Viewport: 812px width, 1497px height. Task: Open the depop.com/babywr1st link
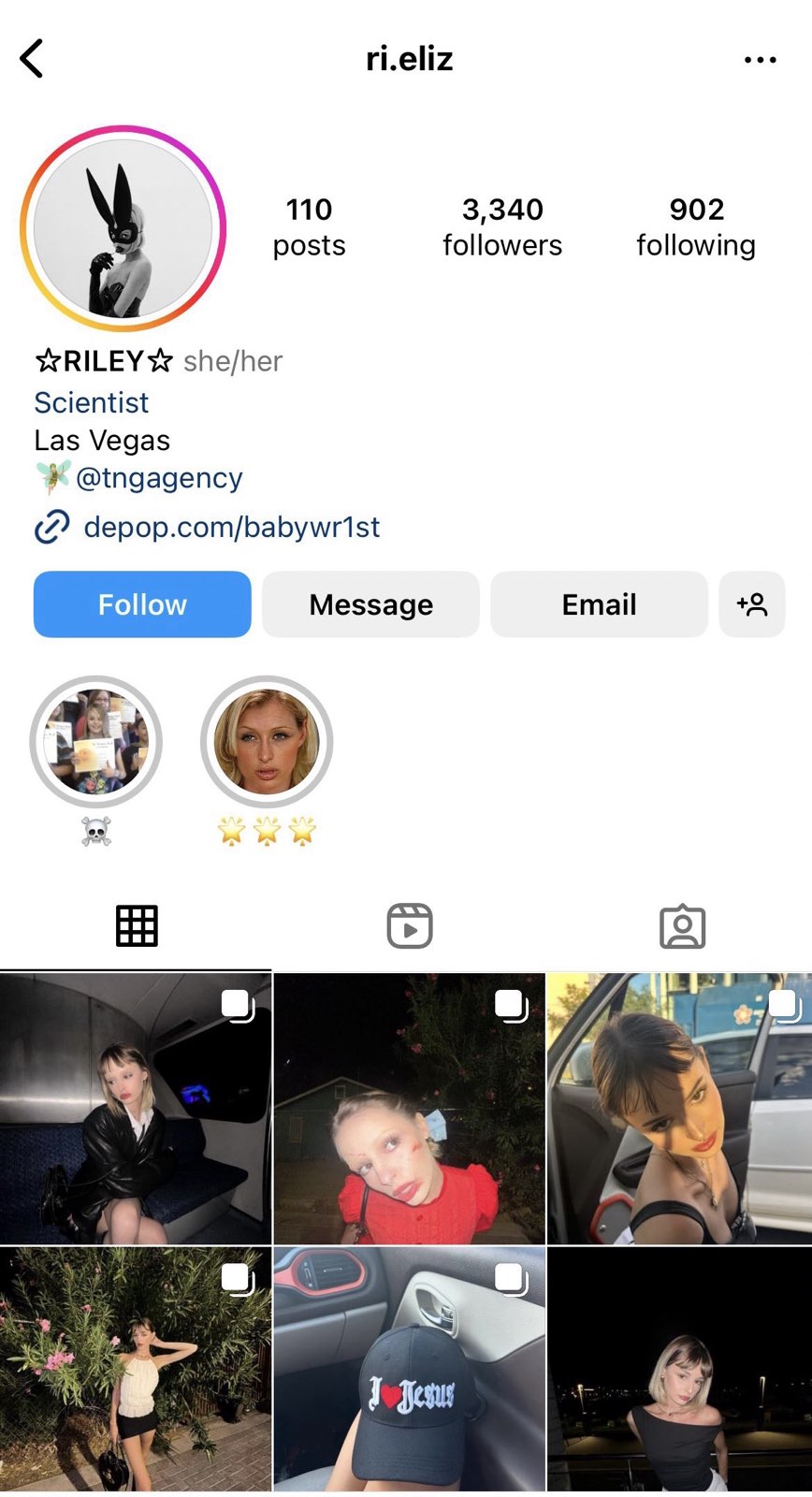231,527
